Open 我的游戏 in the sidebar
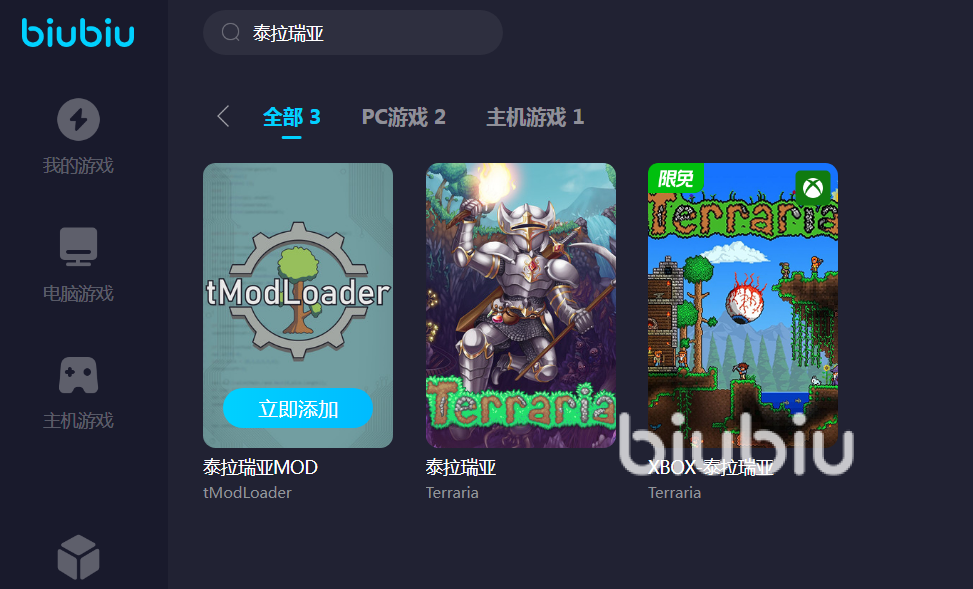973x589 pixels. pyautogui.click(x=78, y=137)
